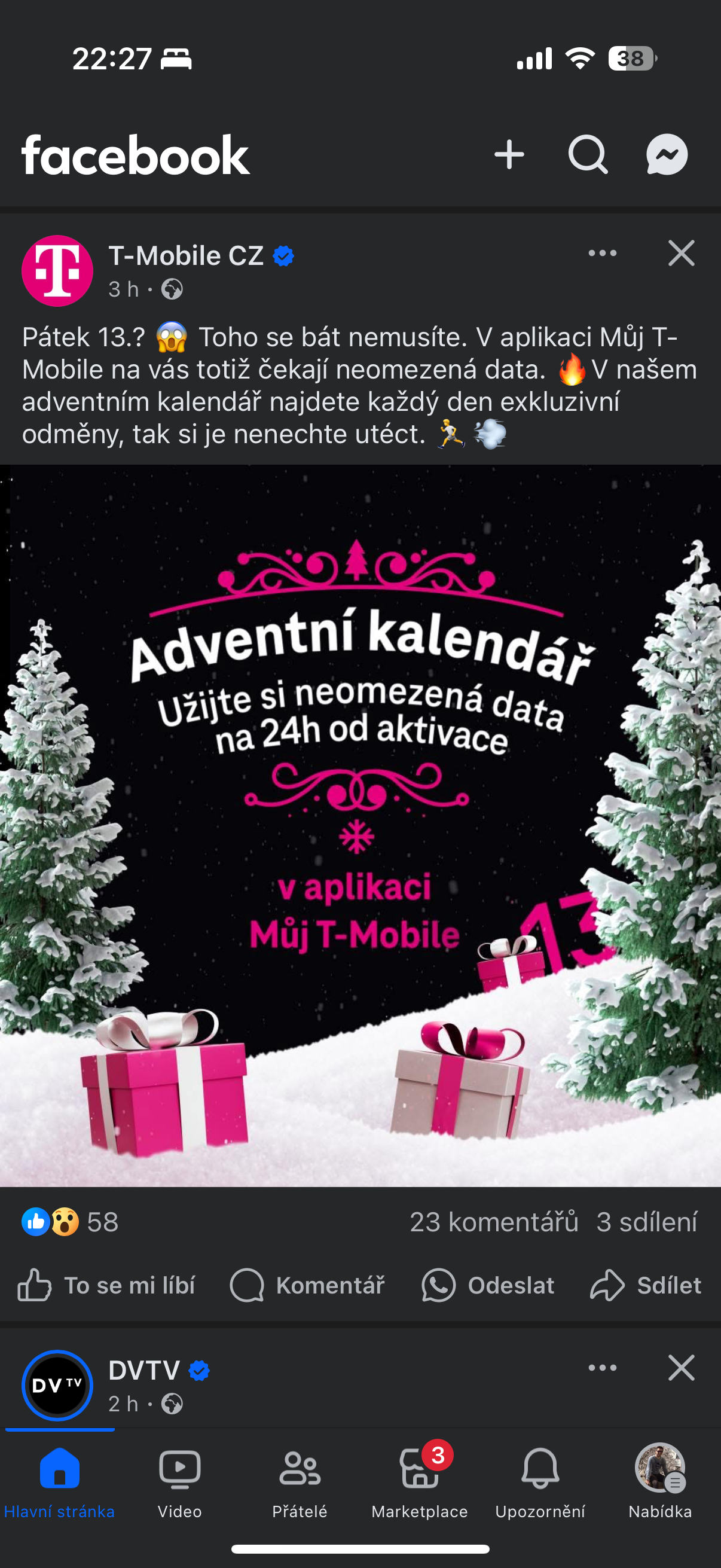Open Facebook search
This screenshot has width=721, height=1568.
[587, 155]
